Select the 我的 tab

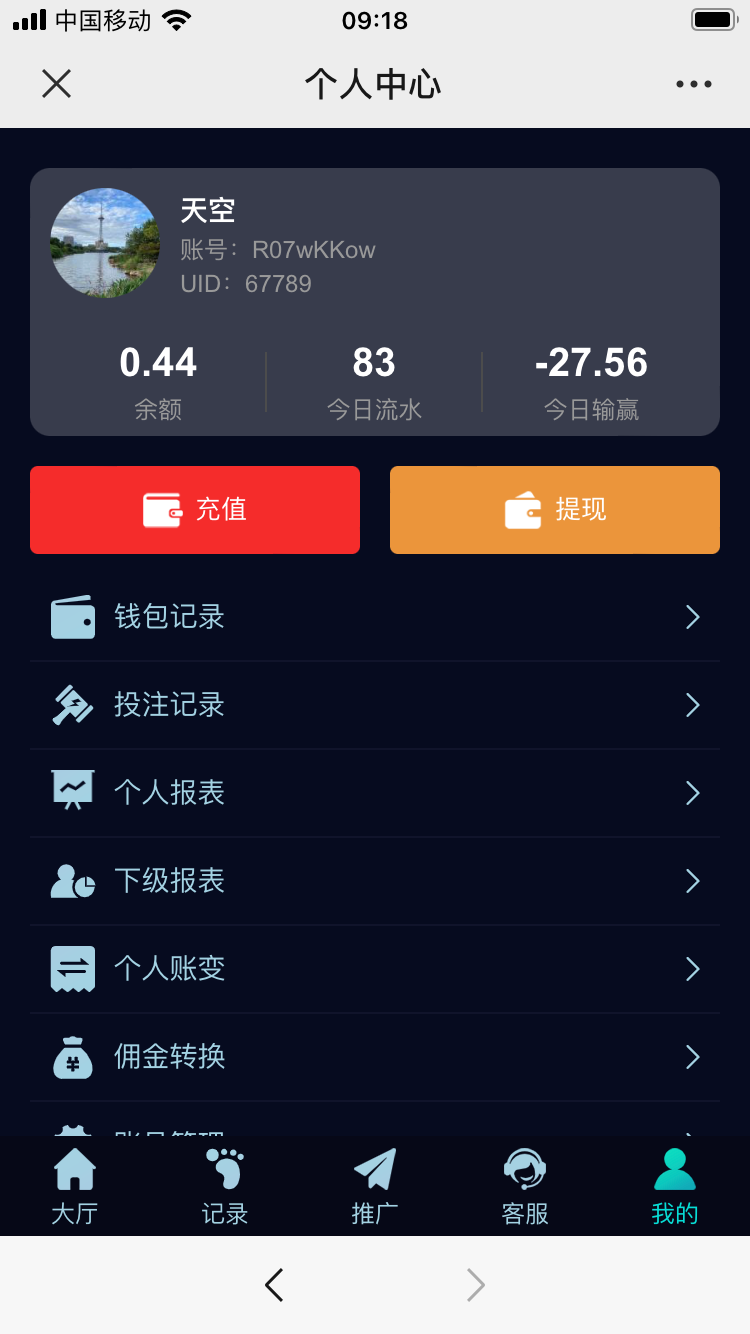coord(675,1187)
